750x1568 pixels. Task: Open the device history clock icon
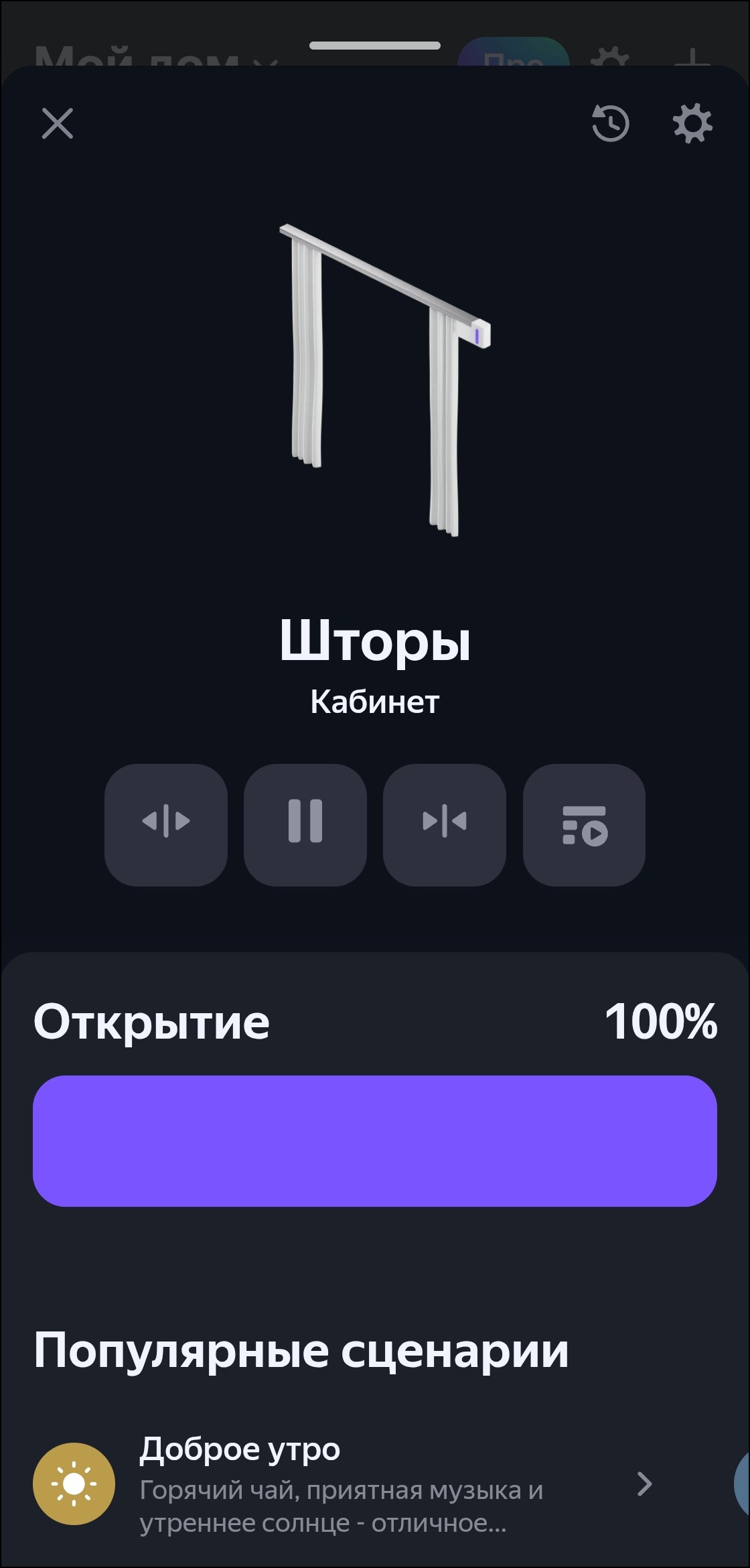(610, 124)
